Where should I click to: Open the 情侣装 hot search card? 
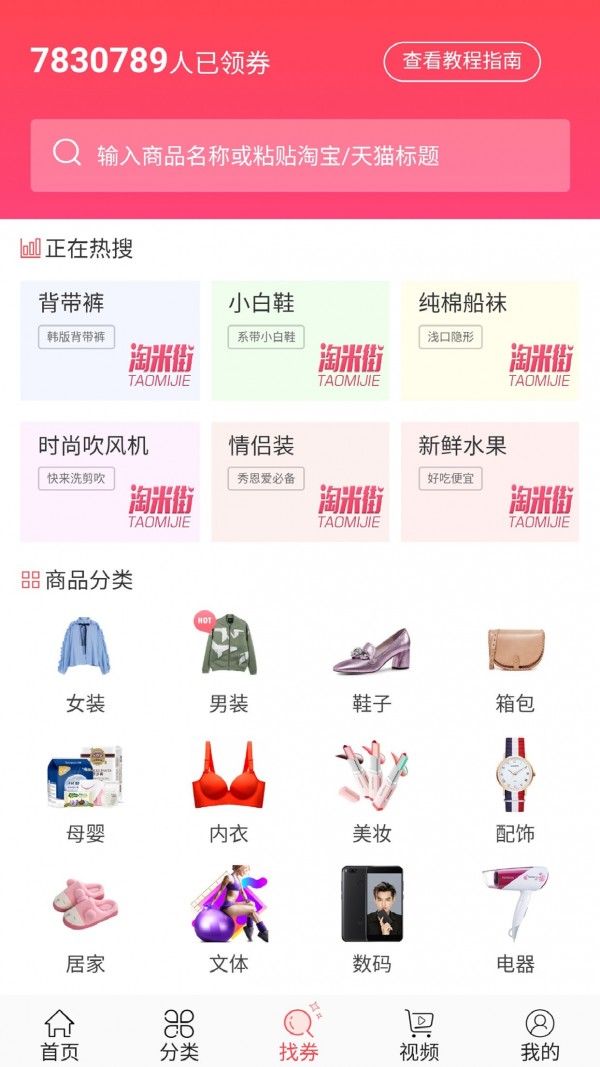pos(300,482)
